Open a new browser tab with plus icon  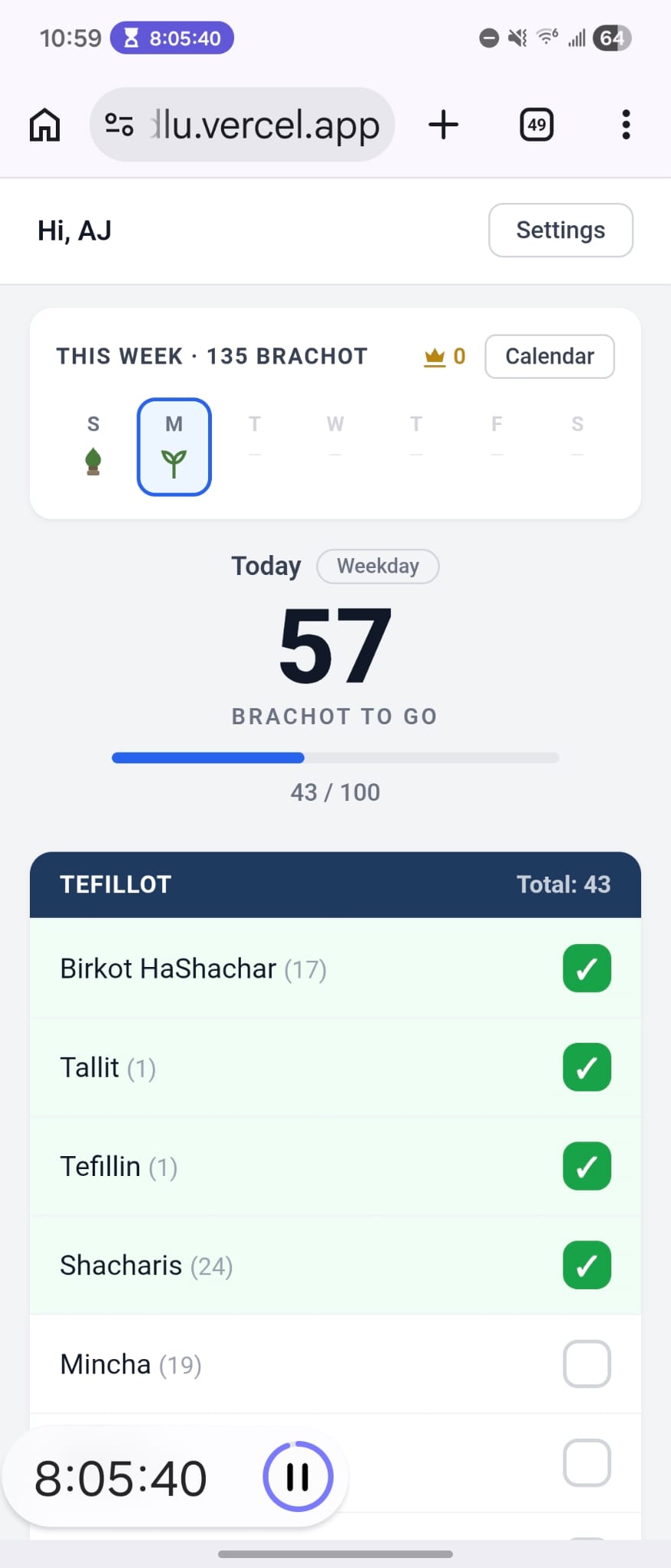coord(442,124)
